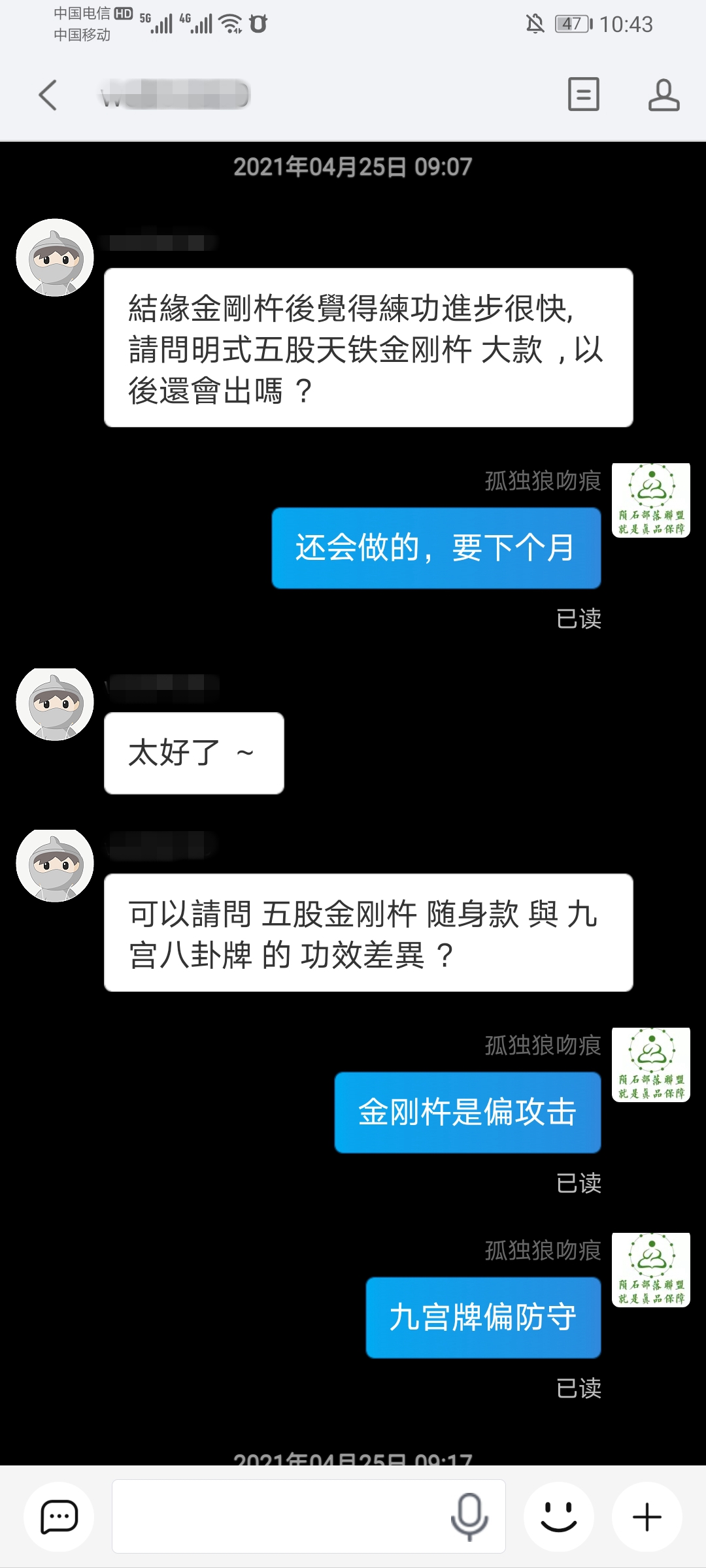Open the contact profile icon
Screen dimensions: 706x1568
(664, 95)
